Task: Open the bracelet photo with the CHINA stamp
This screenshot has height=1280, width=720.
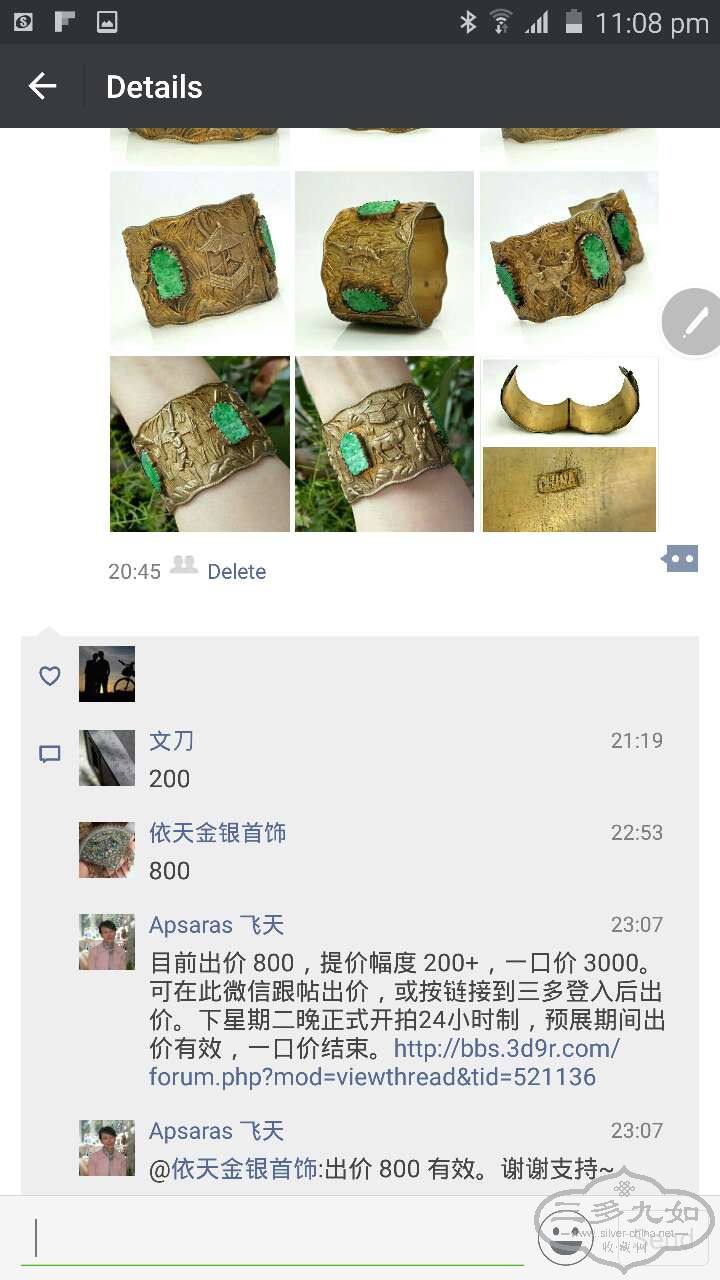Action: coord(569,444)
